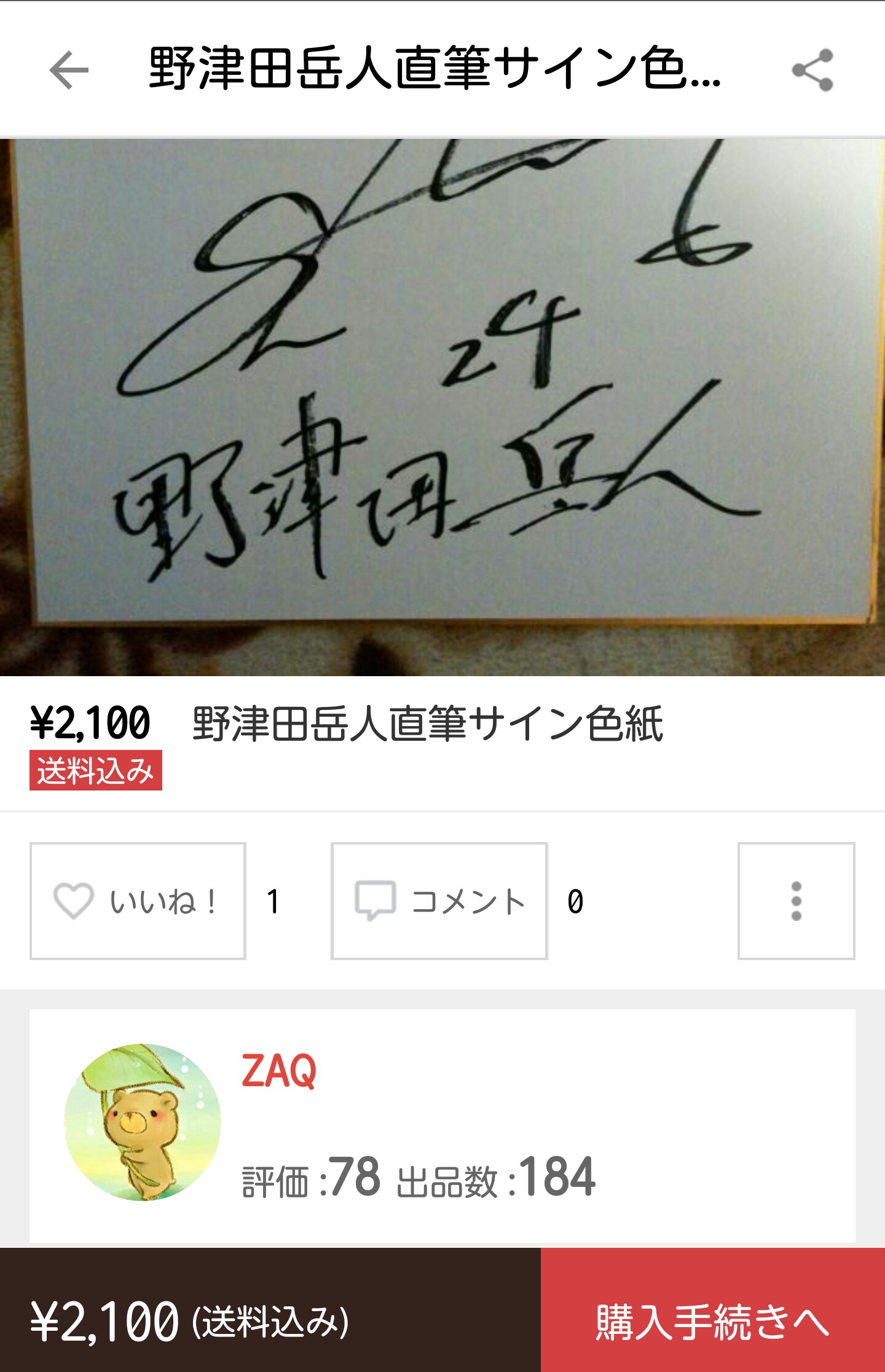Share this listing
The width and height of the screenshot is (885, 1372).
coord(812,70)
